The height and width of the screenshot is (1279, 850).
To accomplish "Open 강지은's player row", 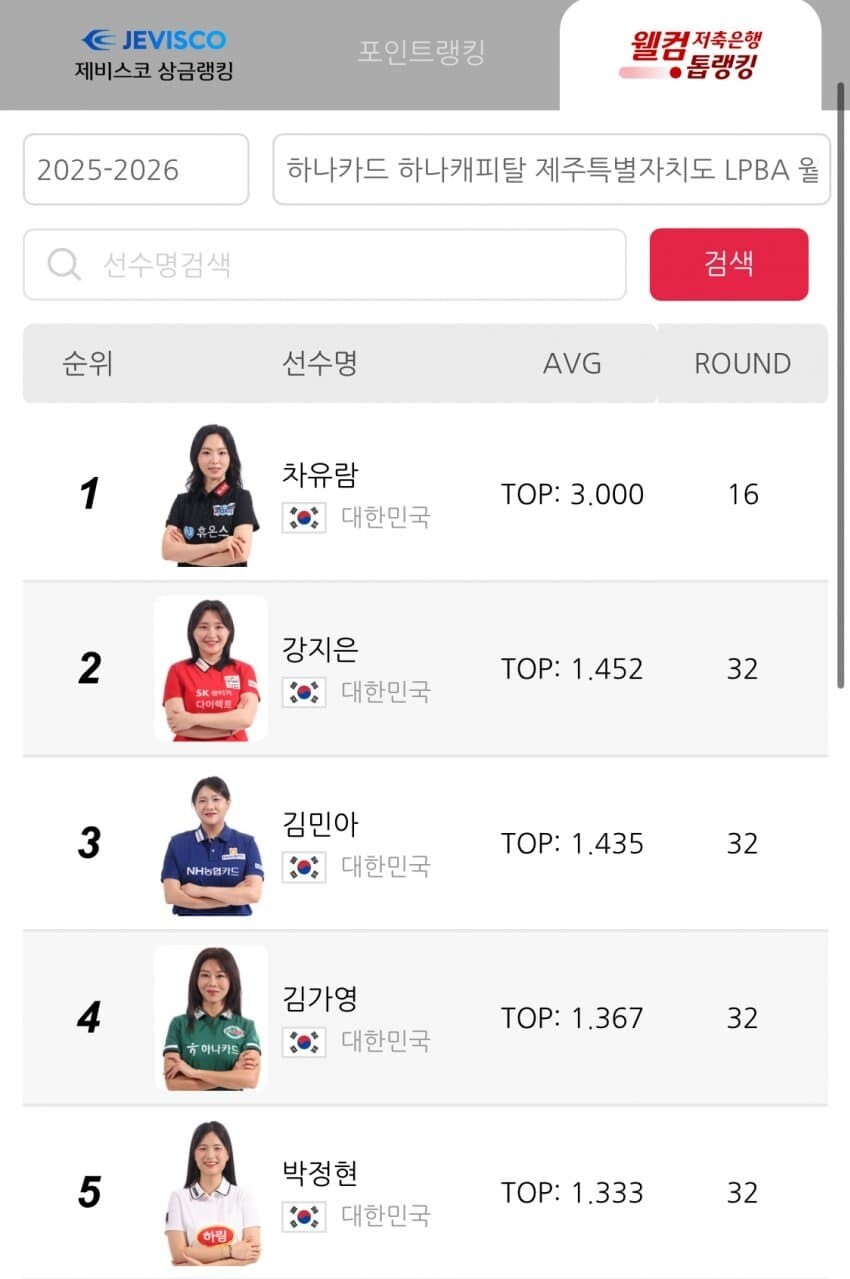I will [x=425, y=669].
